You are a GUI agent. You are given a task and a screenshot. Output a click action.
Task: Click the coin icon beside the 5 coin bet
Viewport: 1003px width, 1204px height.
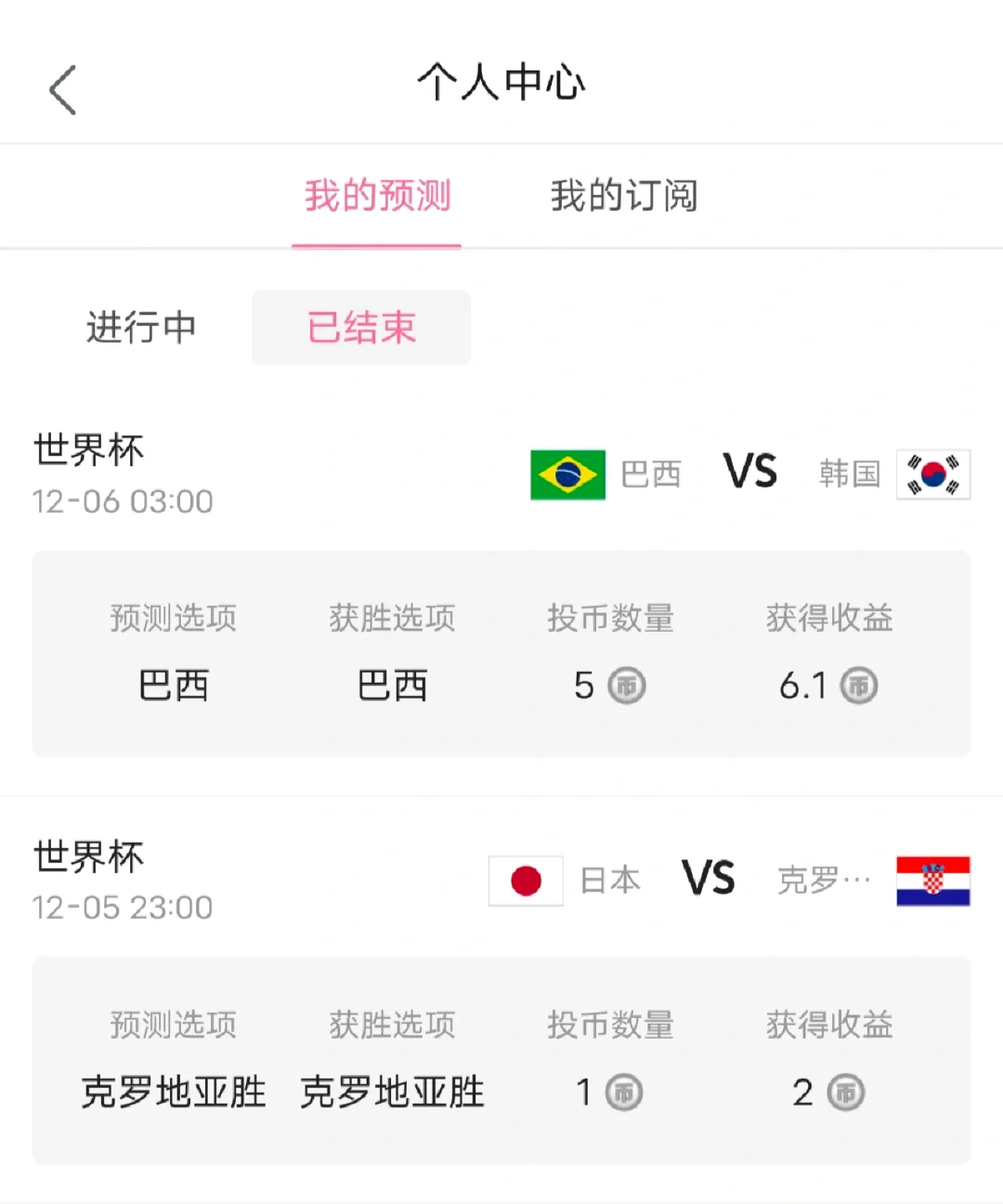point(628,687)
